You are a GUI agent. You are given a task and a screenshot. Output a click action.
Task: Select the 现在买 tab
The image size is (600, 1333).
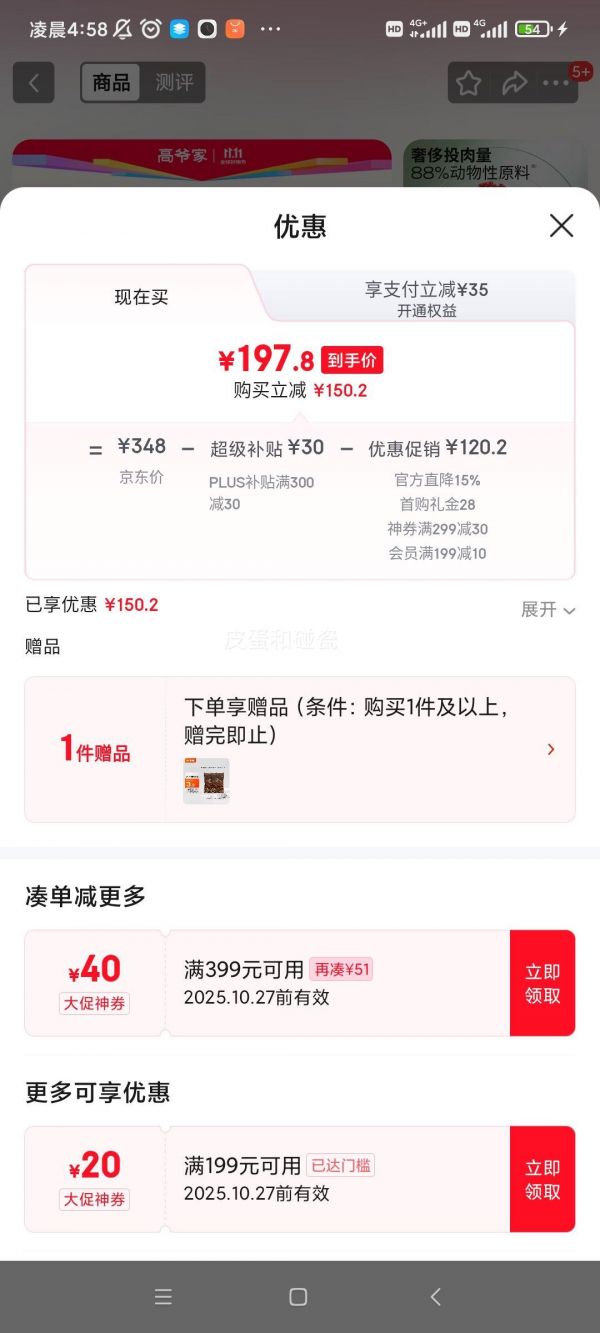pos(141,298)
